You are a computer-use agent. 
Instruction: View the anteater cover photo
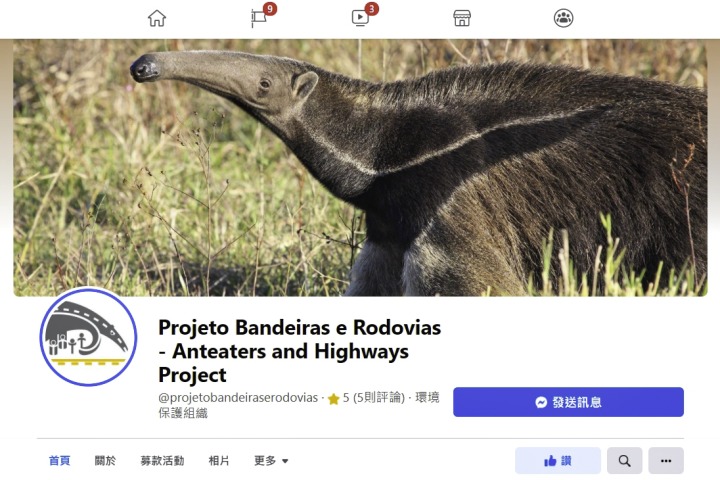point(360,167)
